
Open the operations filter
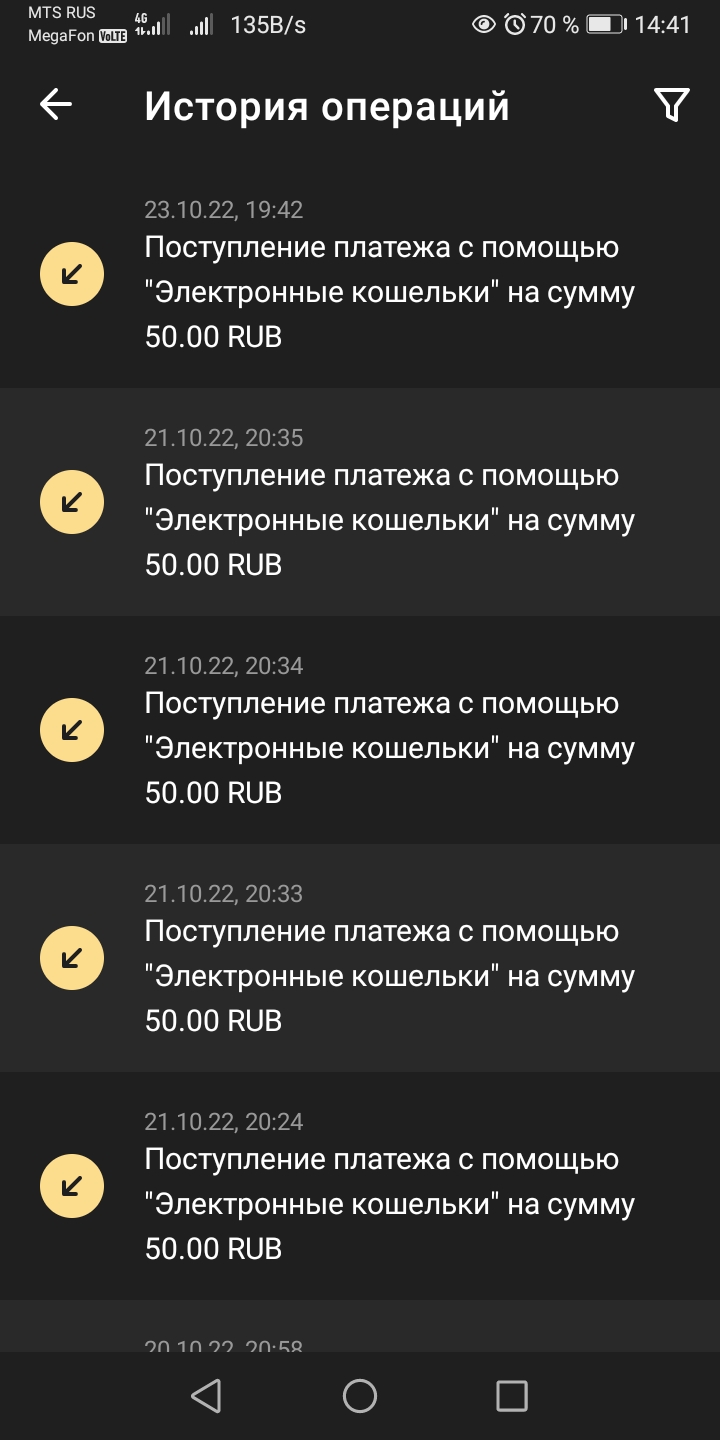coord(671,105)
